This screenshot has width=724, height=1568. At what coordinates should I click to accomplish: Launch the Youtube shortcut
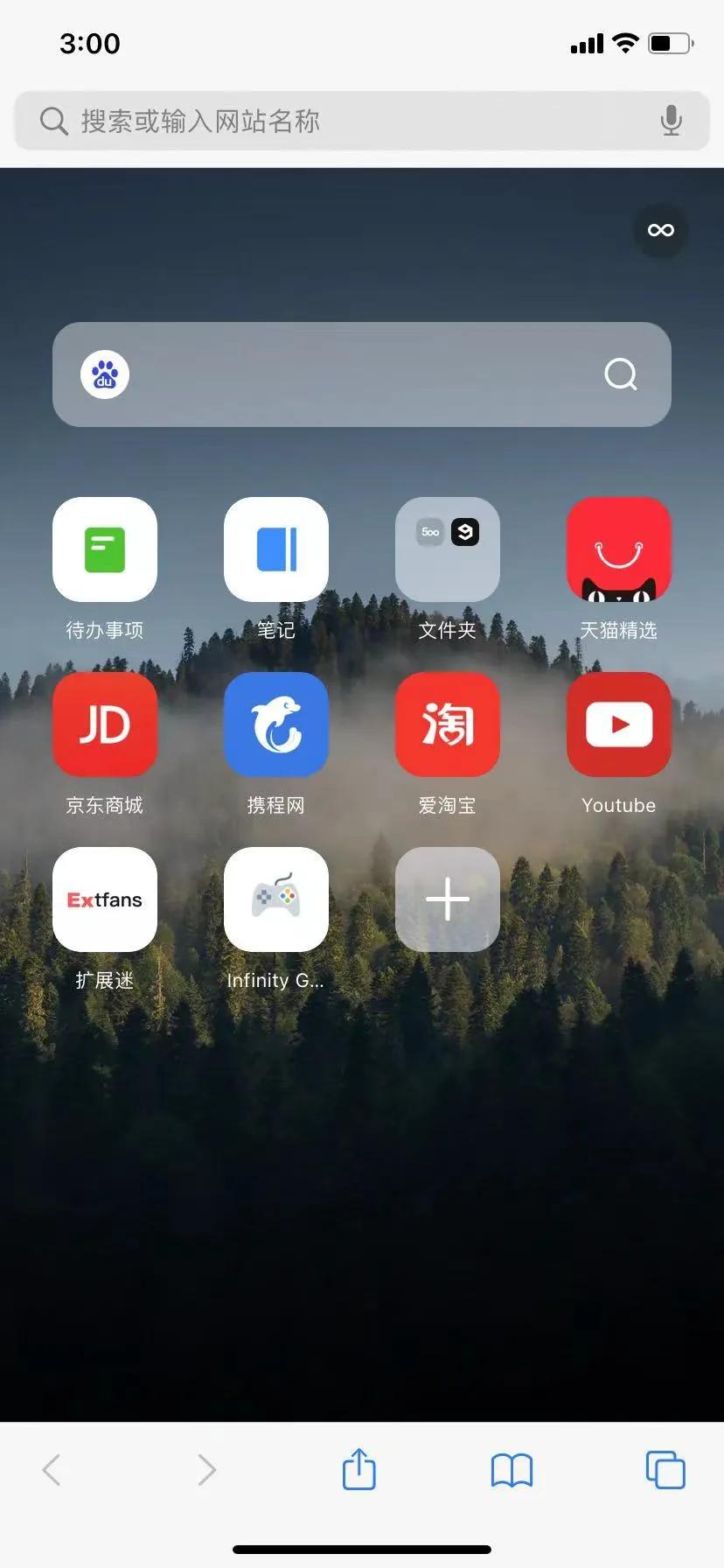coord(618,724)
